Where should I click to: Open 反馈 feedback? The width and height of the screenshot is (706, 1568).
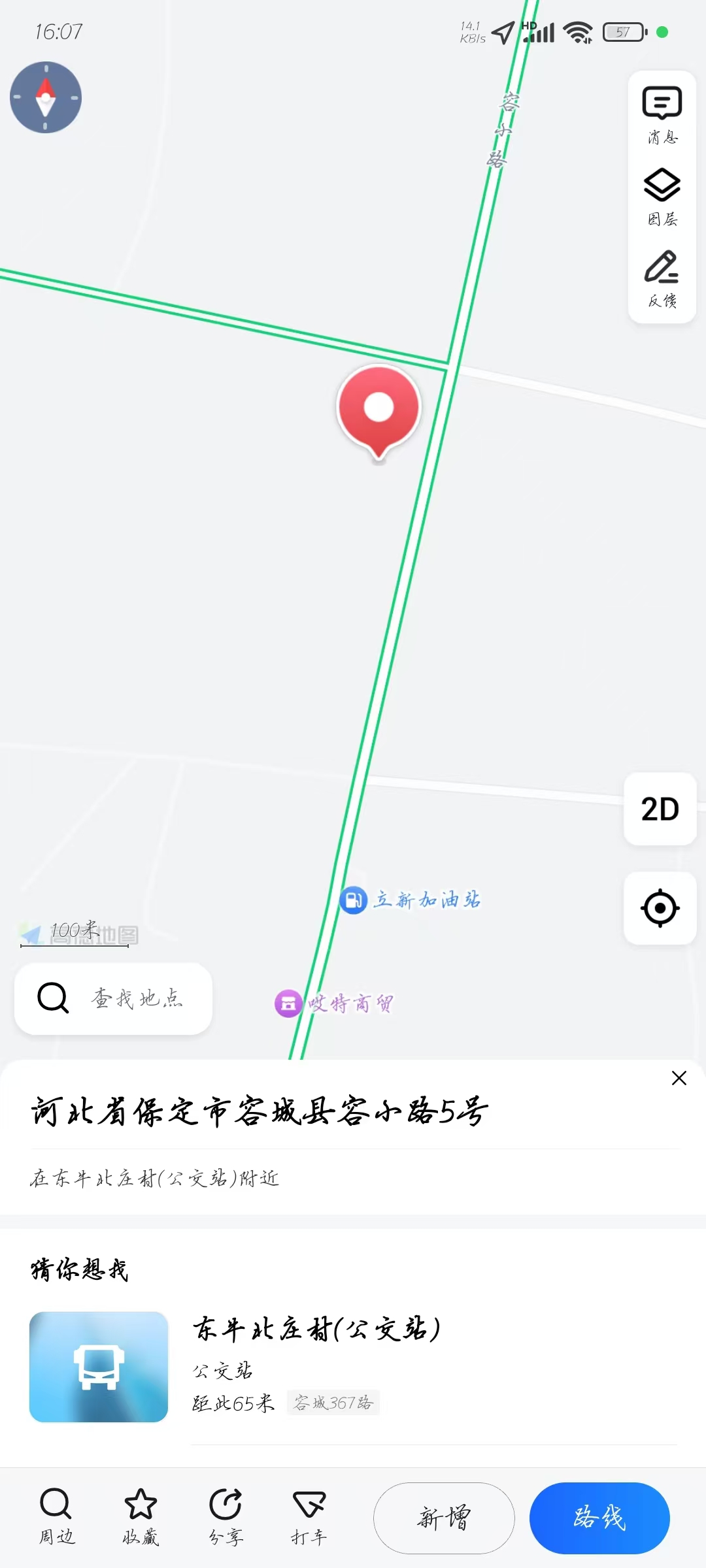click(662, 279)
